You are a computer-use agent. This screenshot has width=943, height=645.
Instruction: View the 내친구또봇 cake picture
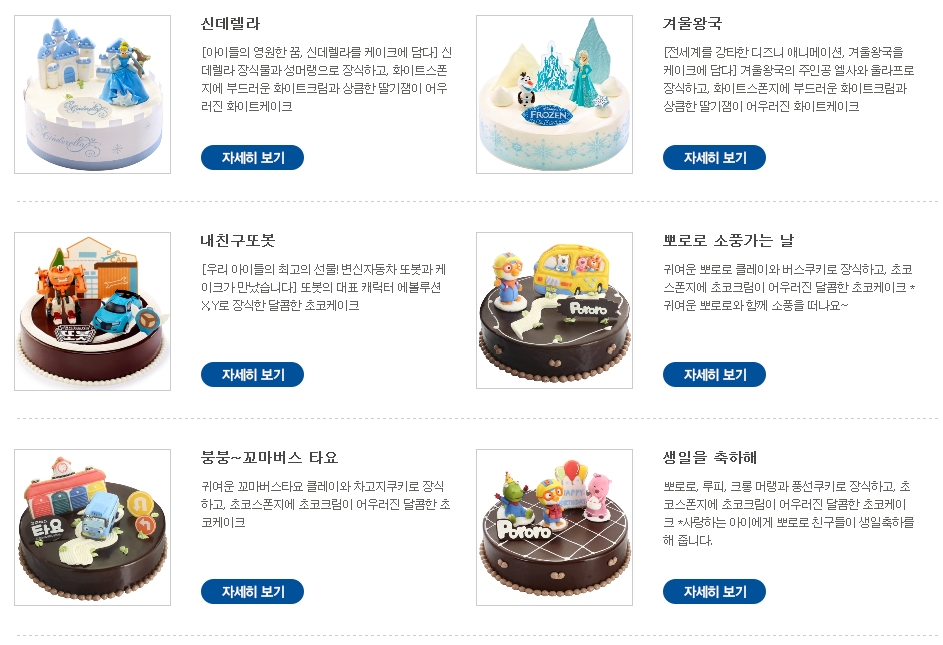point(92,311)
